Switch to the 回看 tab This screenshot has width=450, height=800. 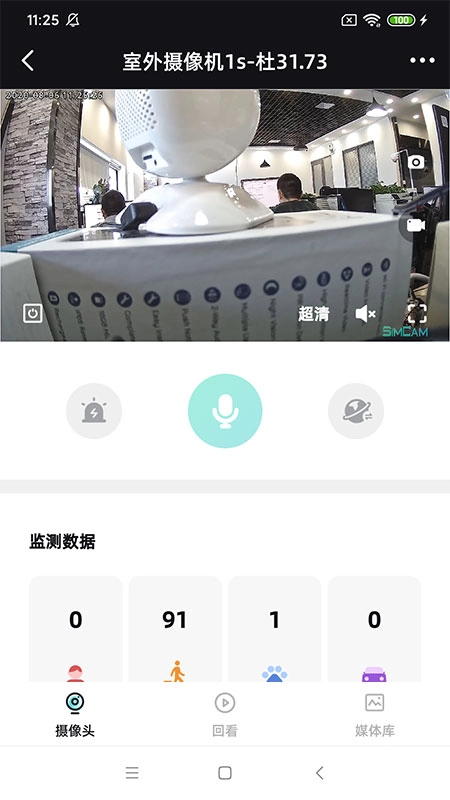pyautogui.click(x=225, y=714)
